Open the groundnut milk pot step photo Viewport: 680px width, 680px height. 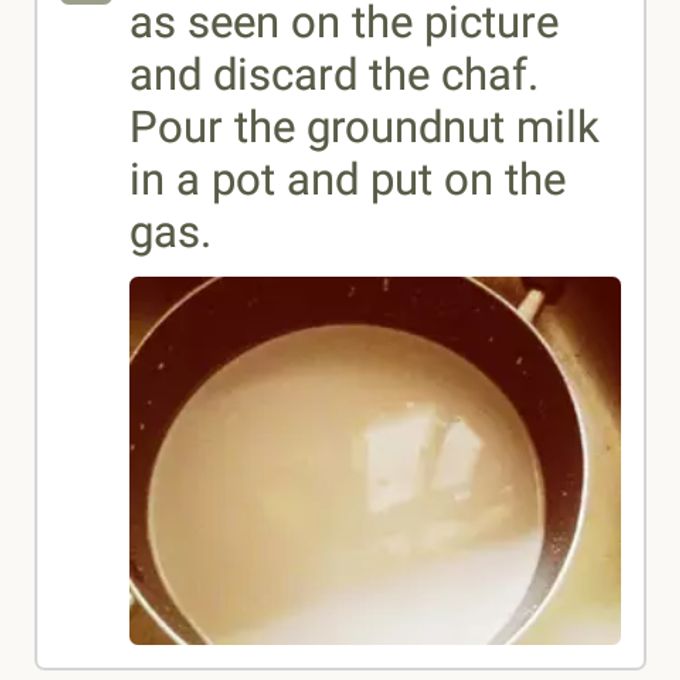[x=375, y=460]
